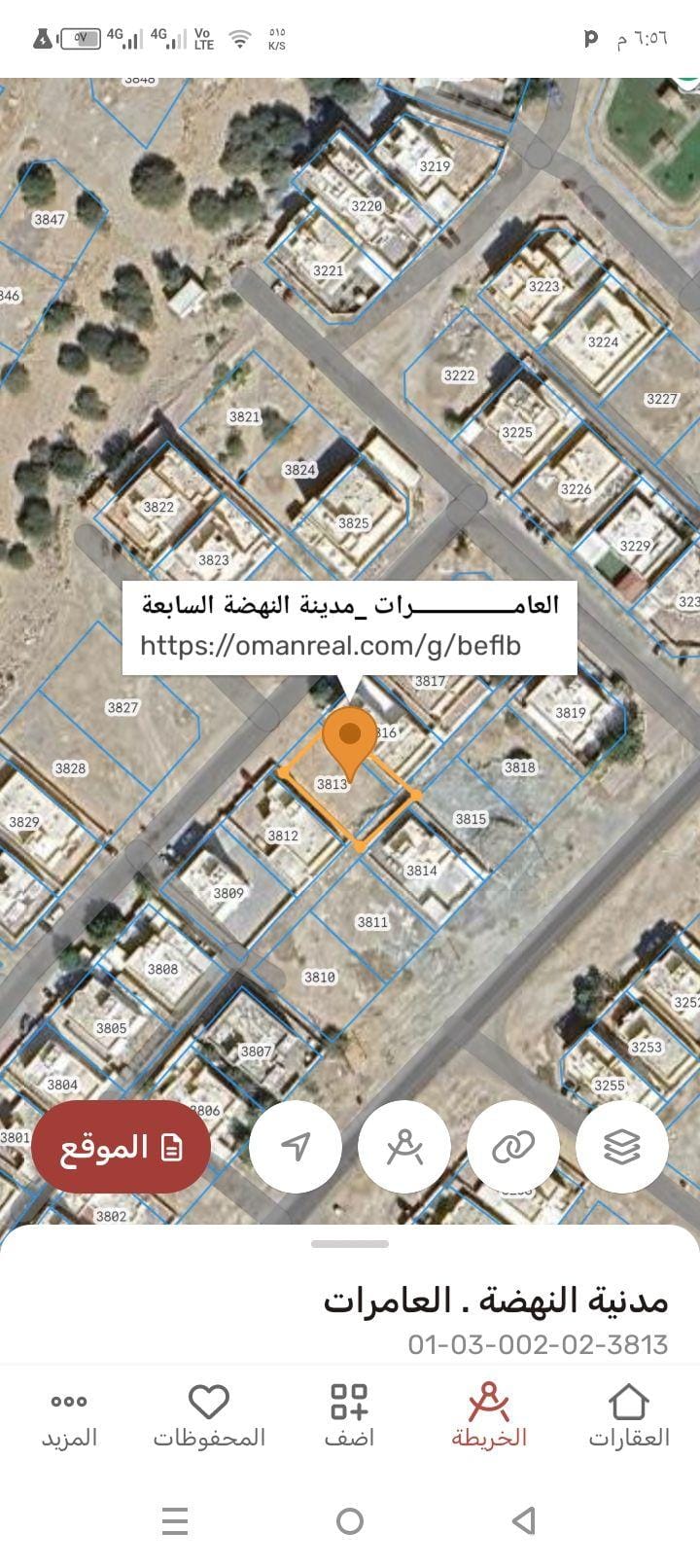Open المزيد via the three-dots icon
Screen dimensions: 700x1568
pos(68,1403)
